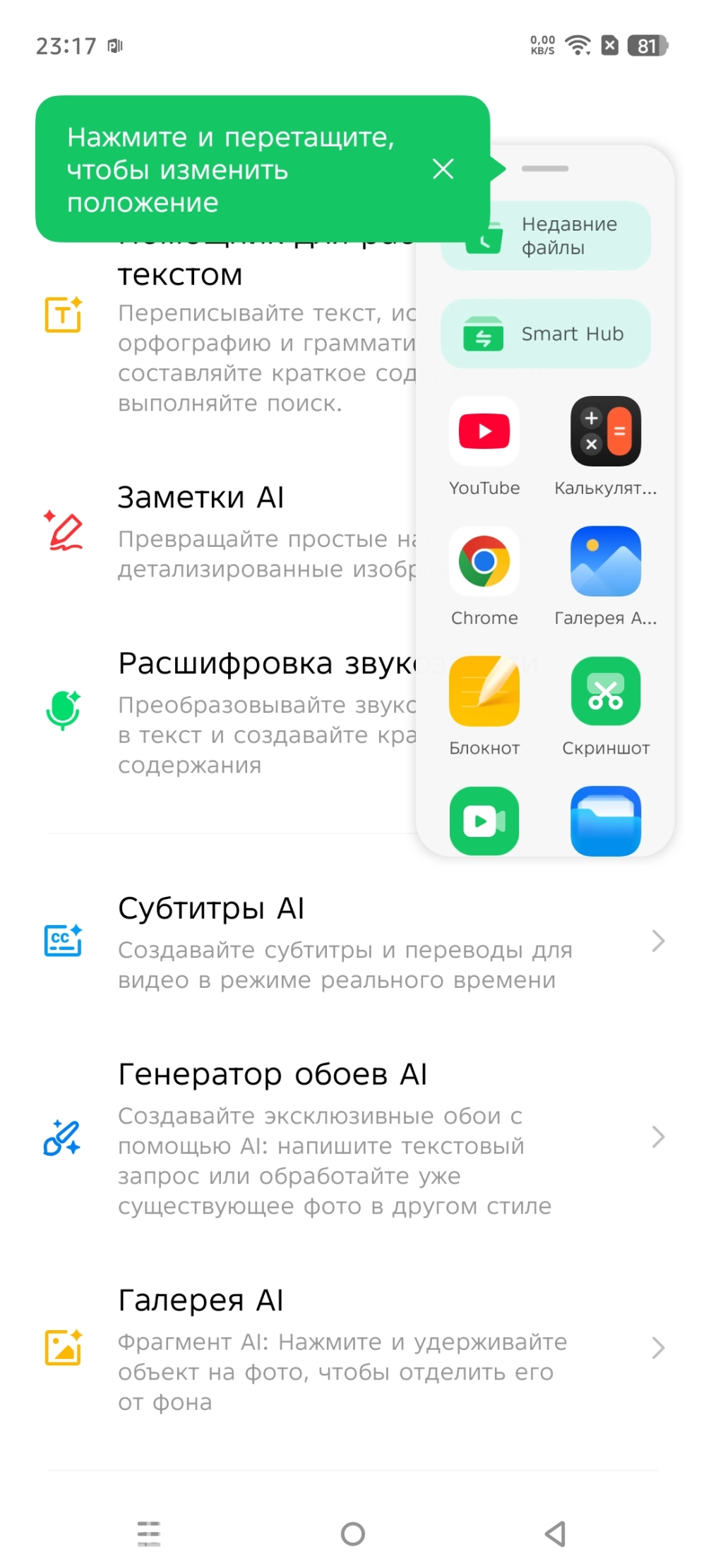Open Chrome from the sidebar

(484, 562)
